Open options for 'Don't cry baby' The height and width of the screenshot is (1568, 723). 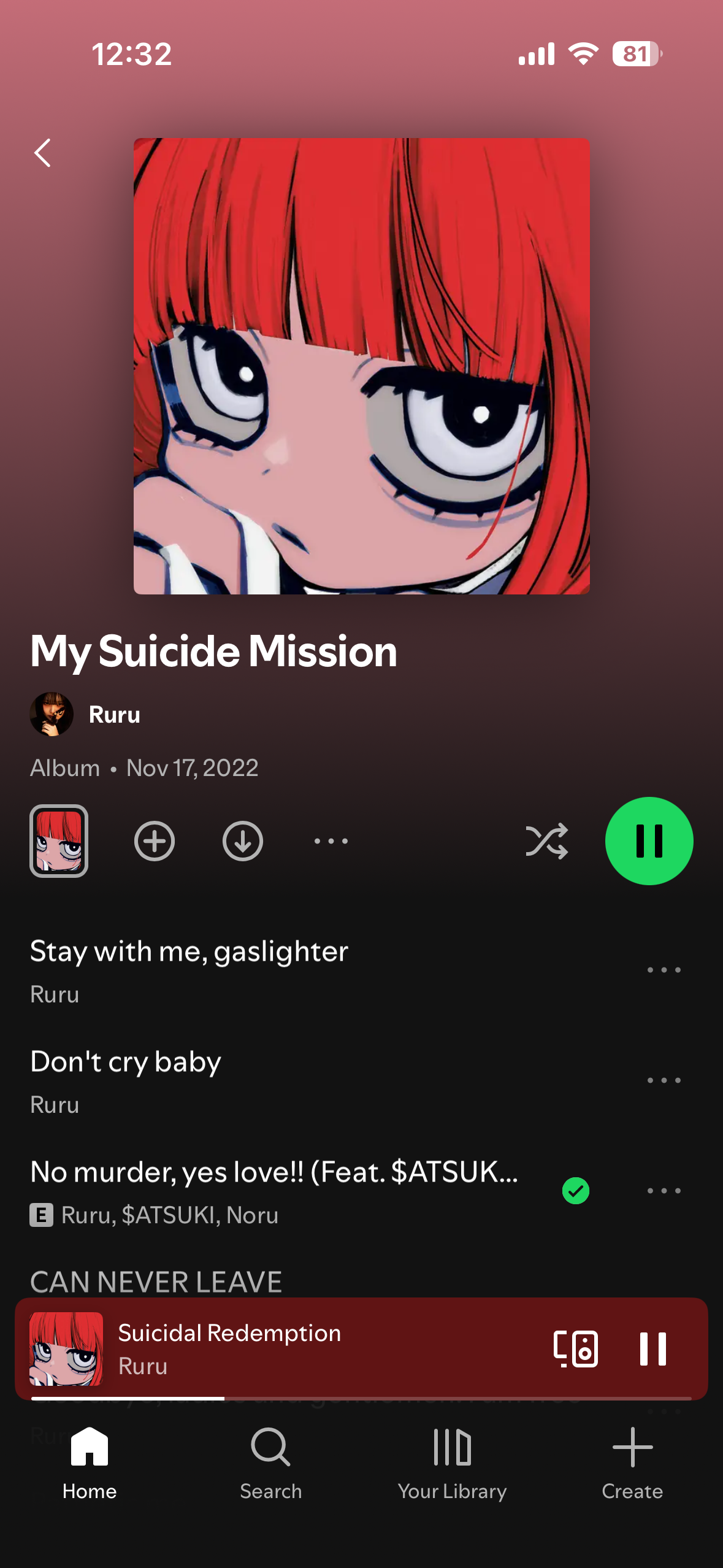[663, 1080]
